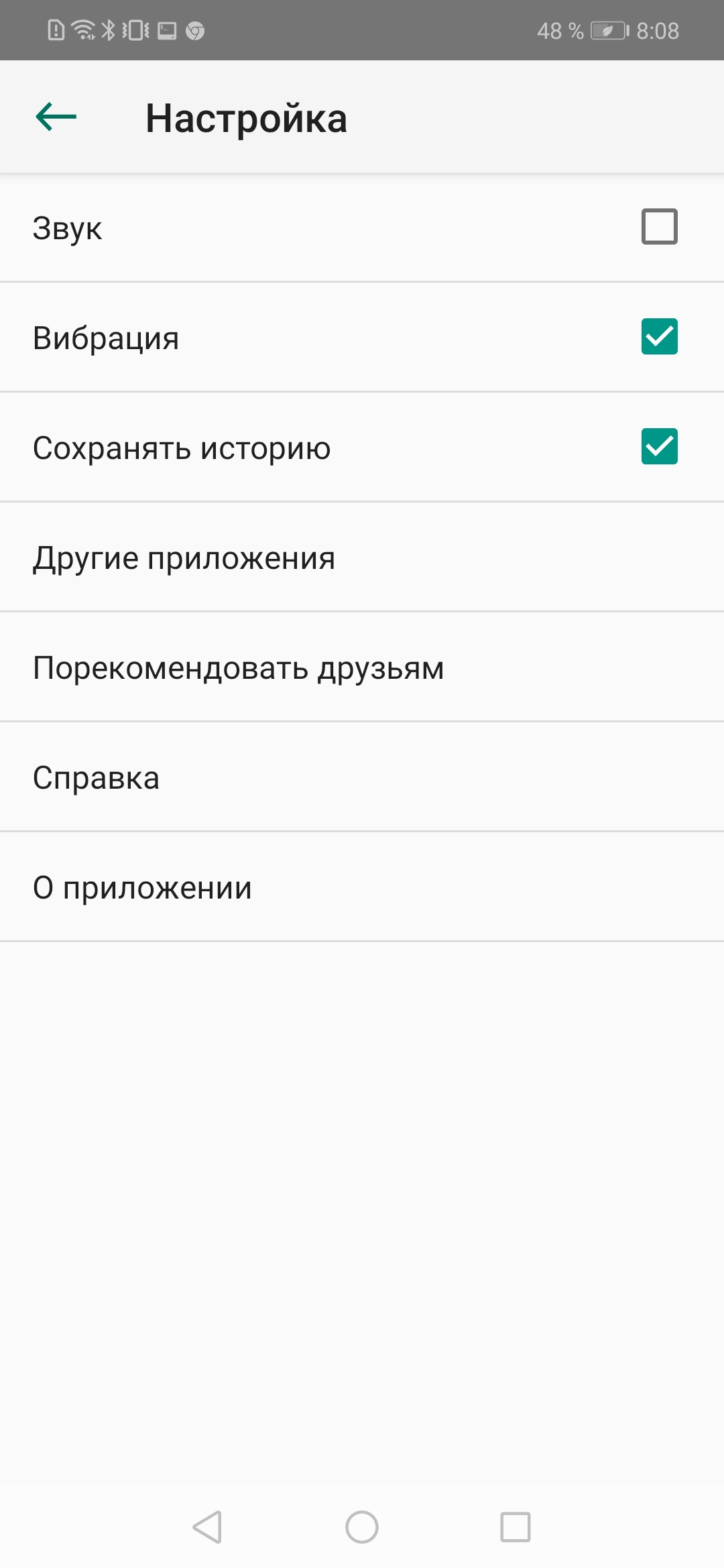The width and height of the screenshot is (724, 1568).
Task: Tap the vibration mode status icon
Action: [134, 29]
